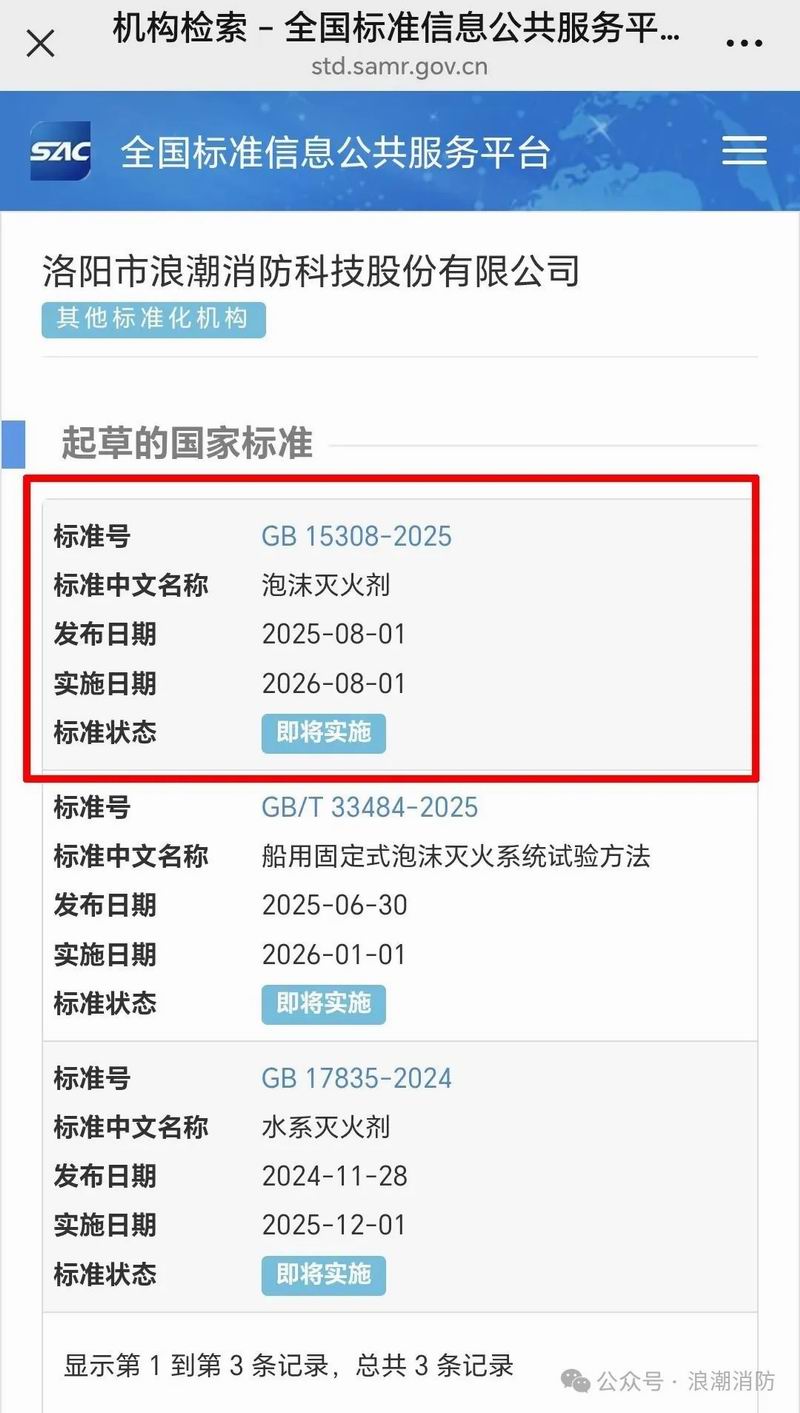Open the hamburger navigation menu

(x=744, y=151)
